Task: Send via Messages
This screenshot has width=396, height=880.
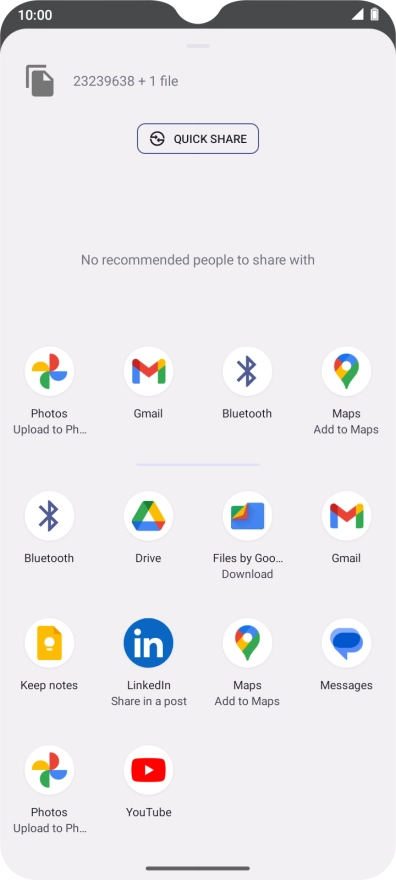Action: [x=346, y=654]
